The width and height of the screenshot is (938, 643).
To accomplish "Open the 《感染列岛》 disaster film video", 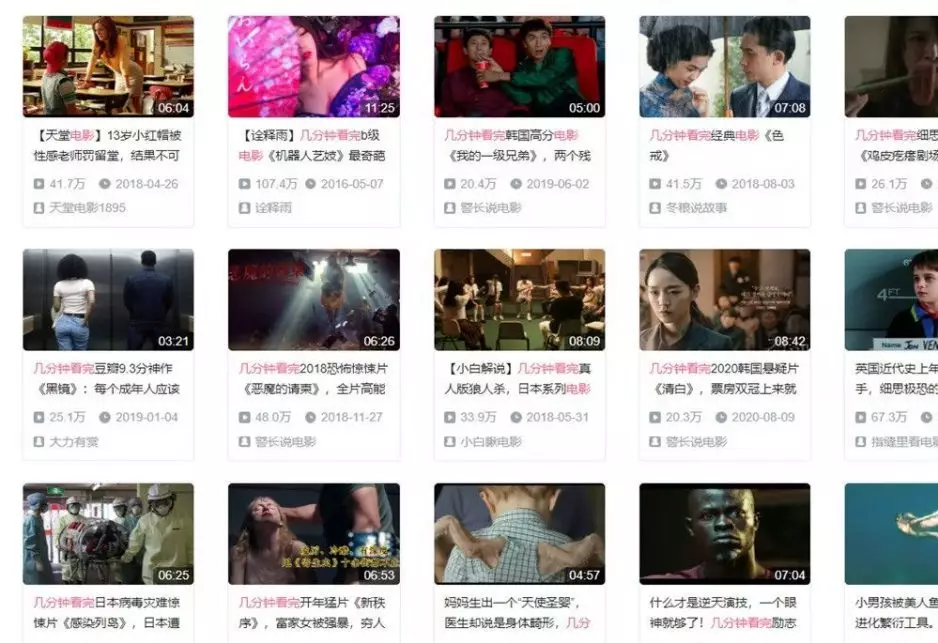I will click(x=108, y=534).
